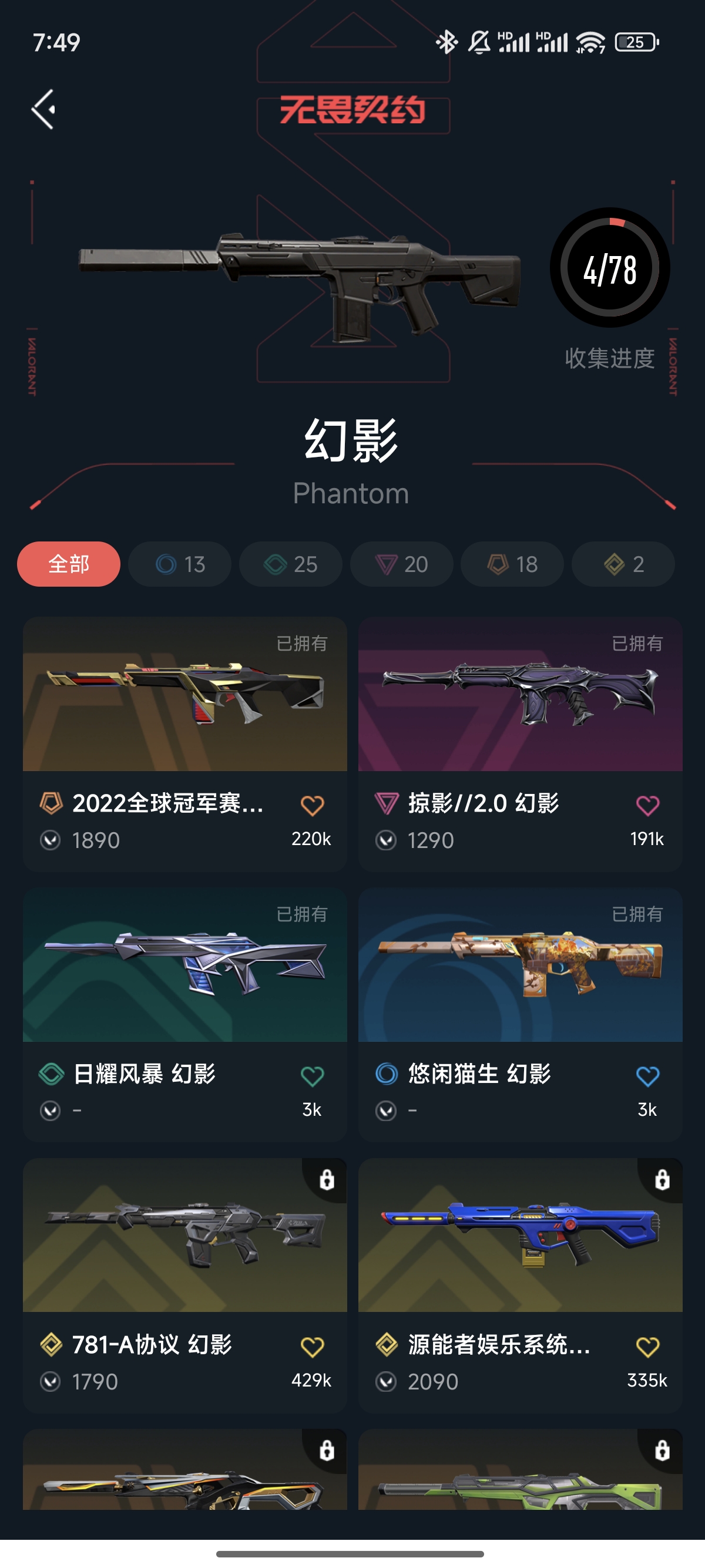Viewport: 705px width, 1568px height.
Task: Go back using the top-left arrow
Action: pyautogui.click(x=43, y=110)
